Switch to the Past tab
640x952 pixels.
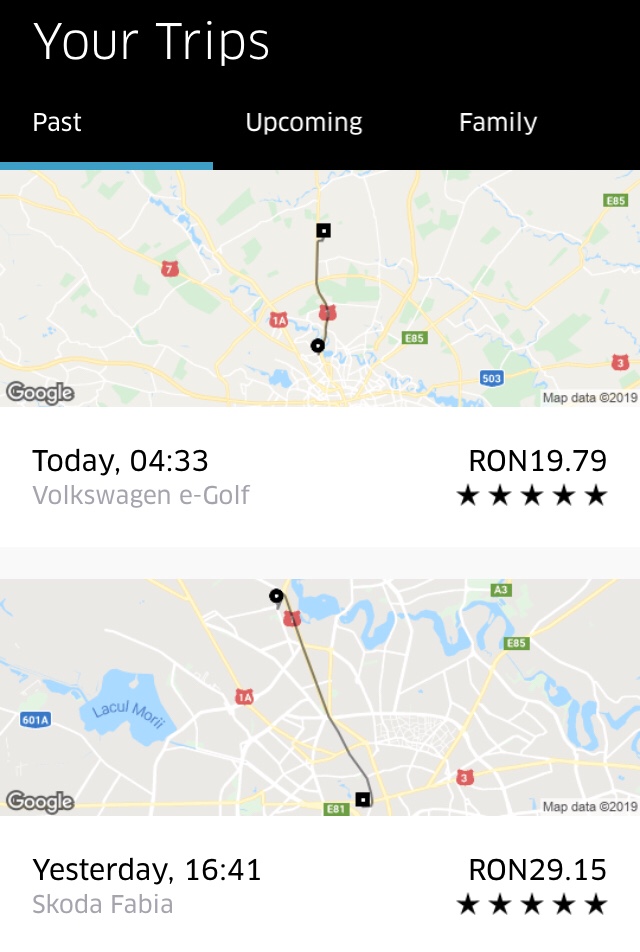[57, 123]
